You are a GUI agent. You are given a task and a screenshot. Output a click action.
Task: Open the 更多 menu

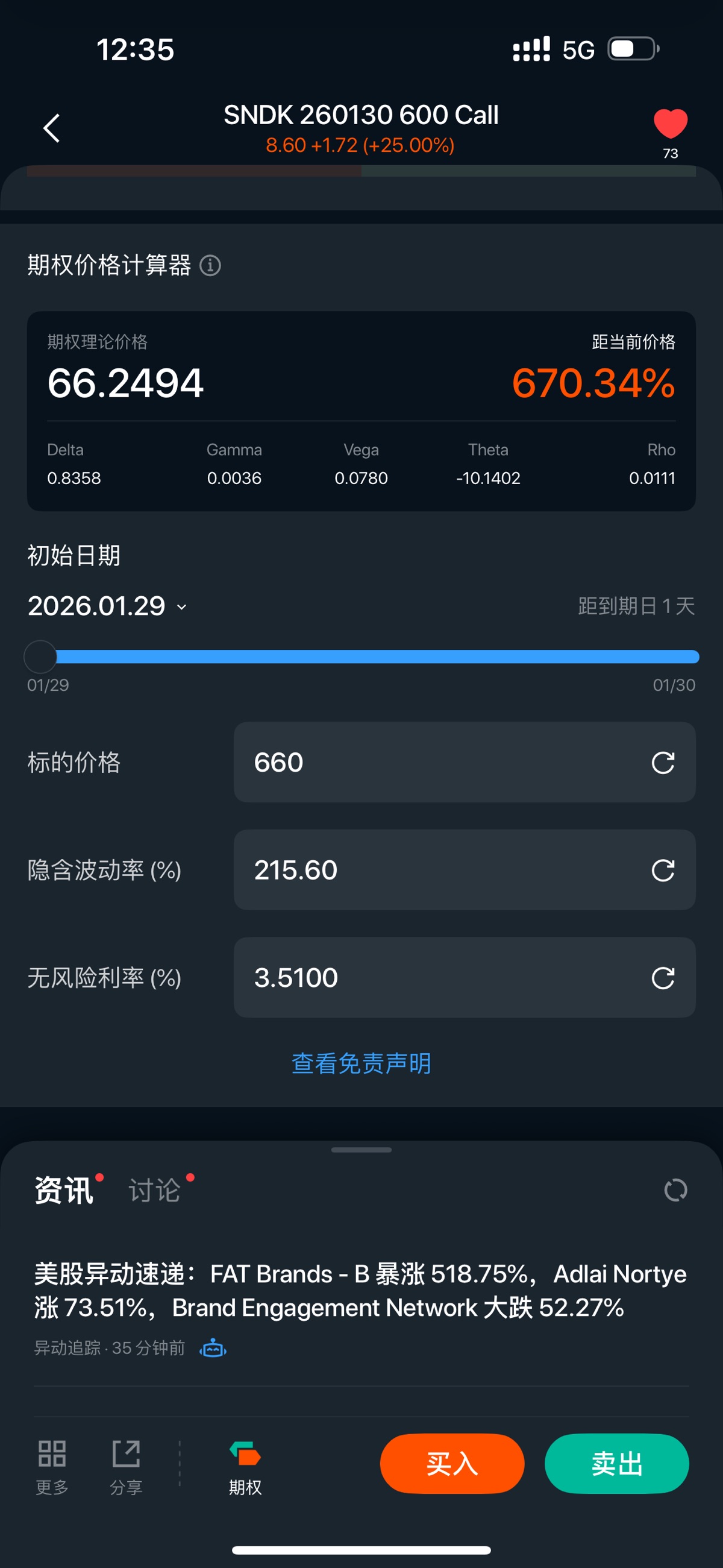coord(52,1467)
